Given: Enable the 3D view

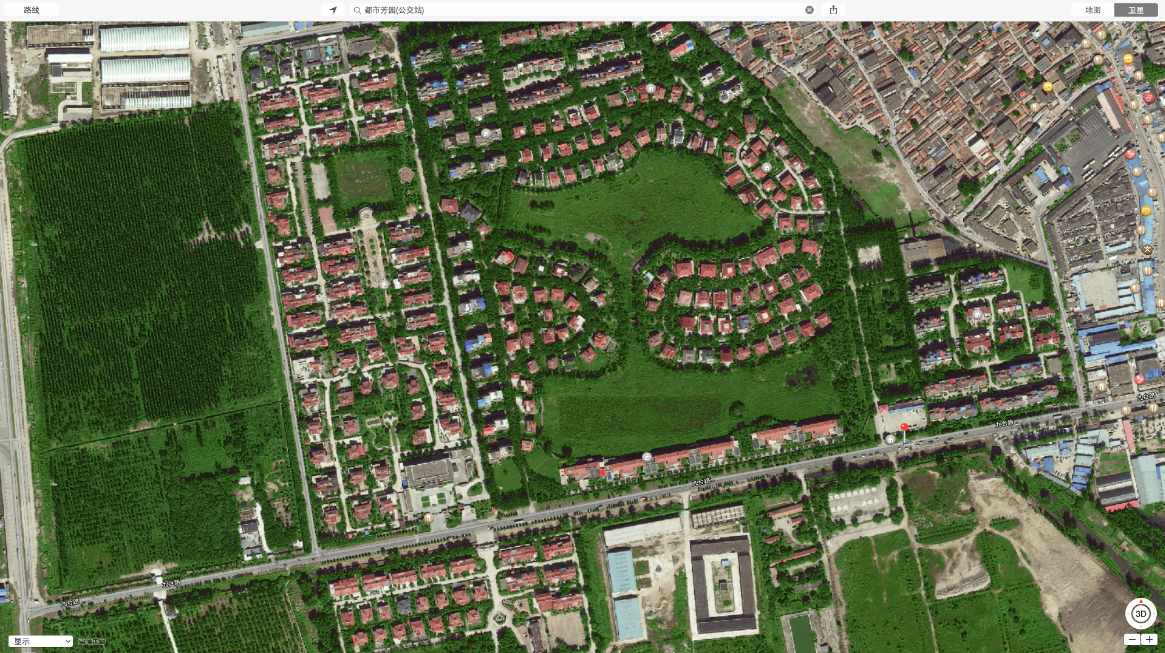Looking at the screenshot, I should coord(1140,614).
